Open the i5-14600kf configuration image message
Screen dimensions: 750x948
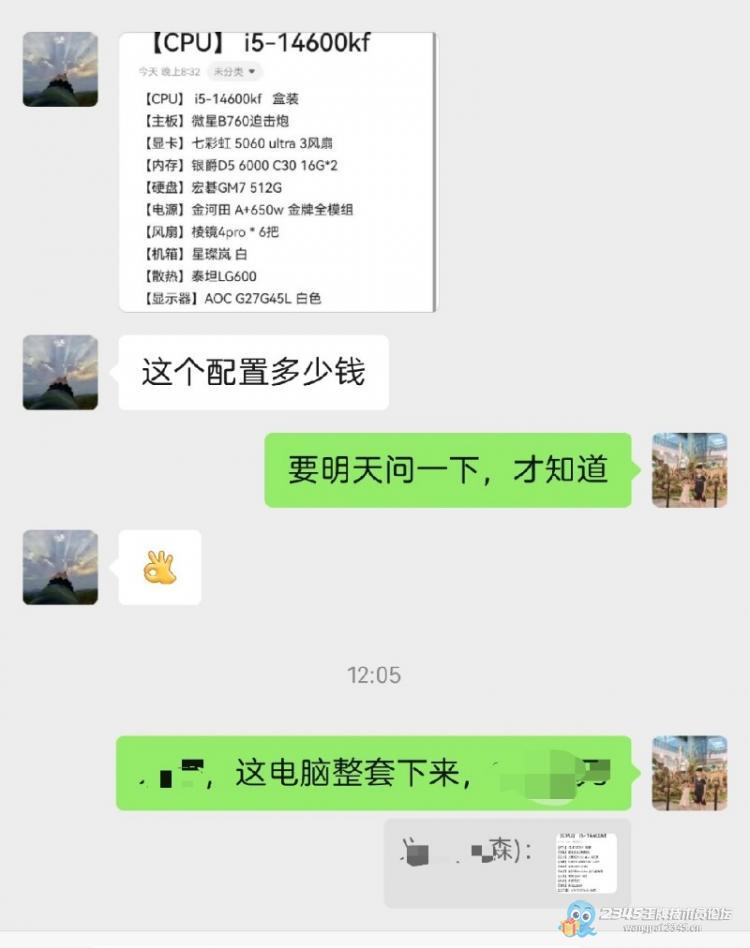277,171
